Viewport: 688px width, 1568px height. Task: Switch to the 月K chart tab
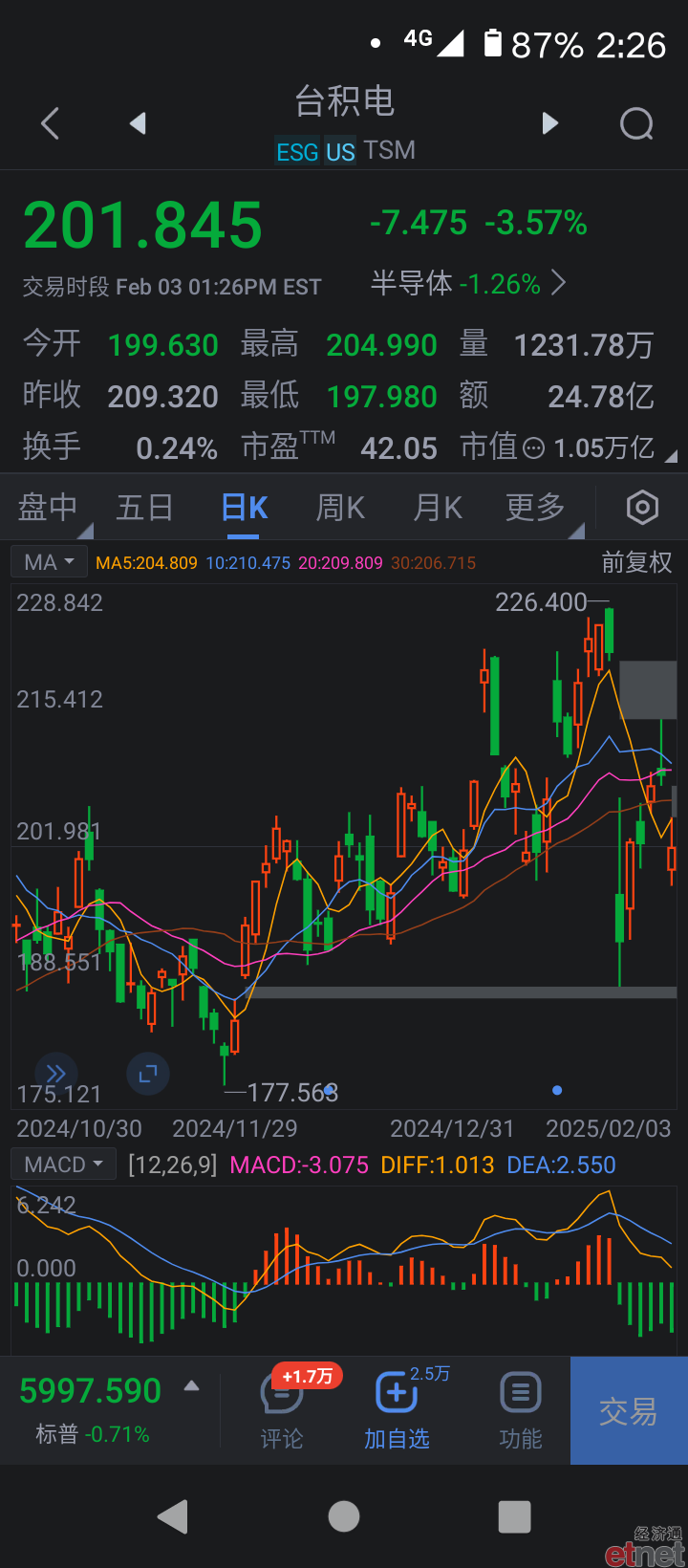pos(438,508)
